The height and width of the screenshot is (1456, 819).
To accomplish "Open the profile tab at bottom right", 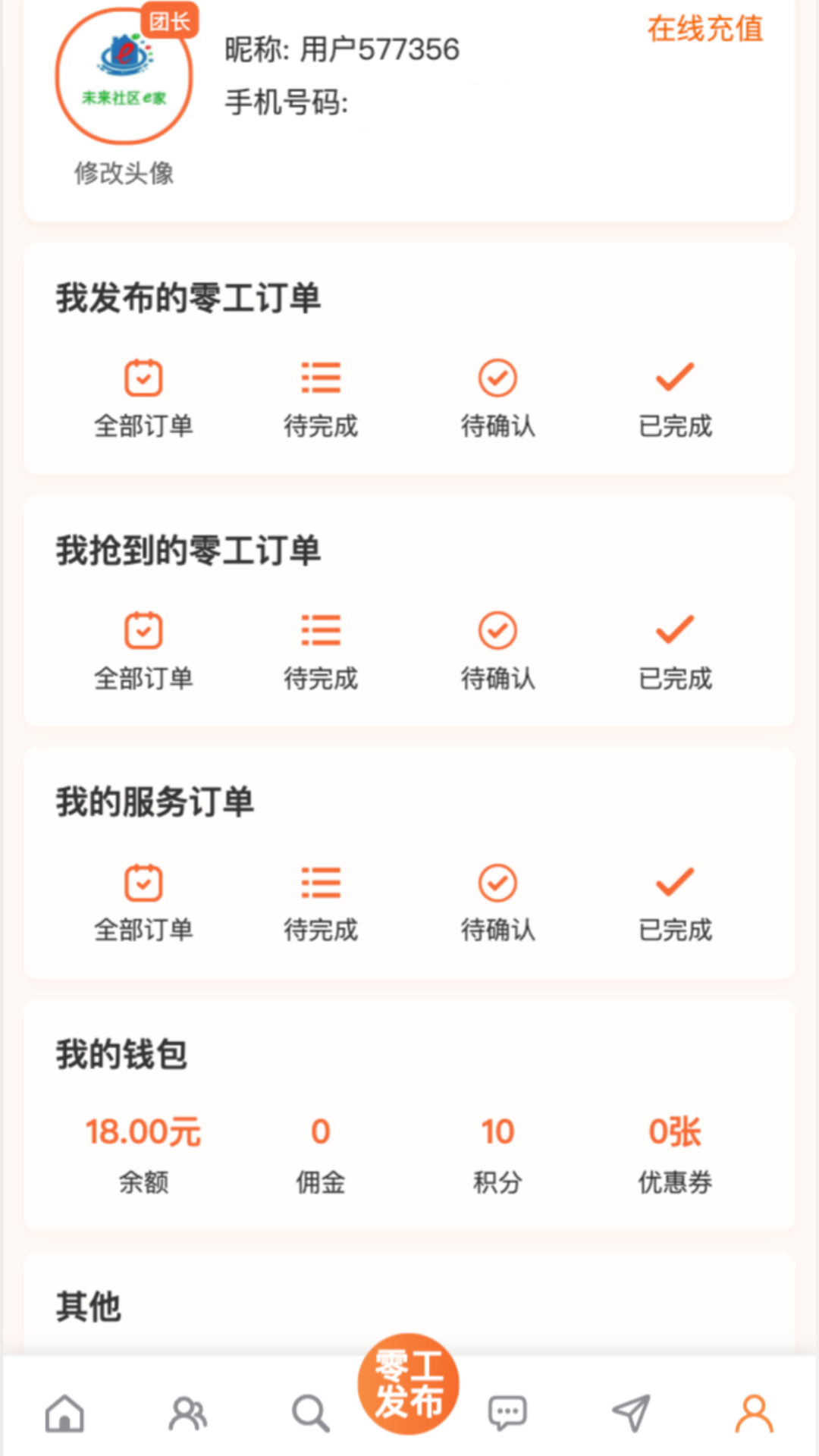I will 754,1410.
